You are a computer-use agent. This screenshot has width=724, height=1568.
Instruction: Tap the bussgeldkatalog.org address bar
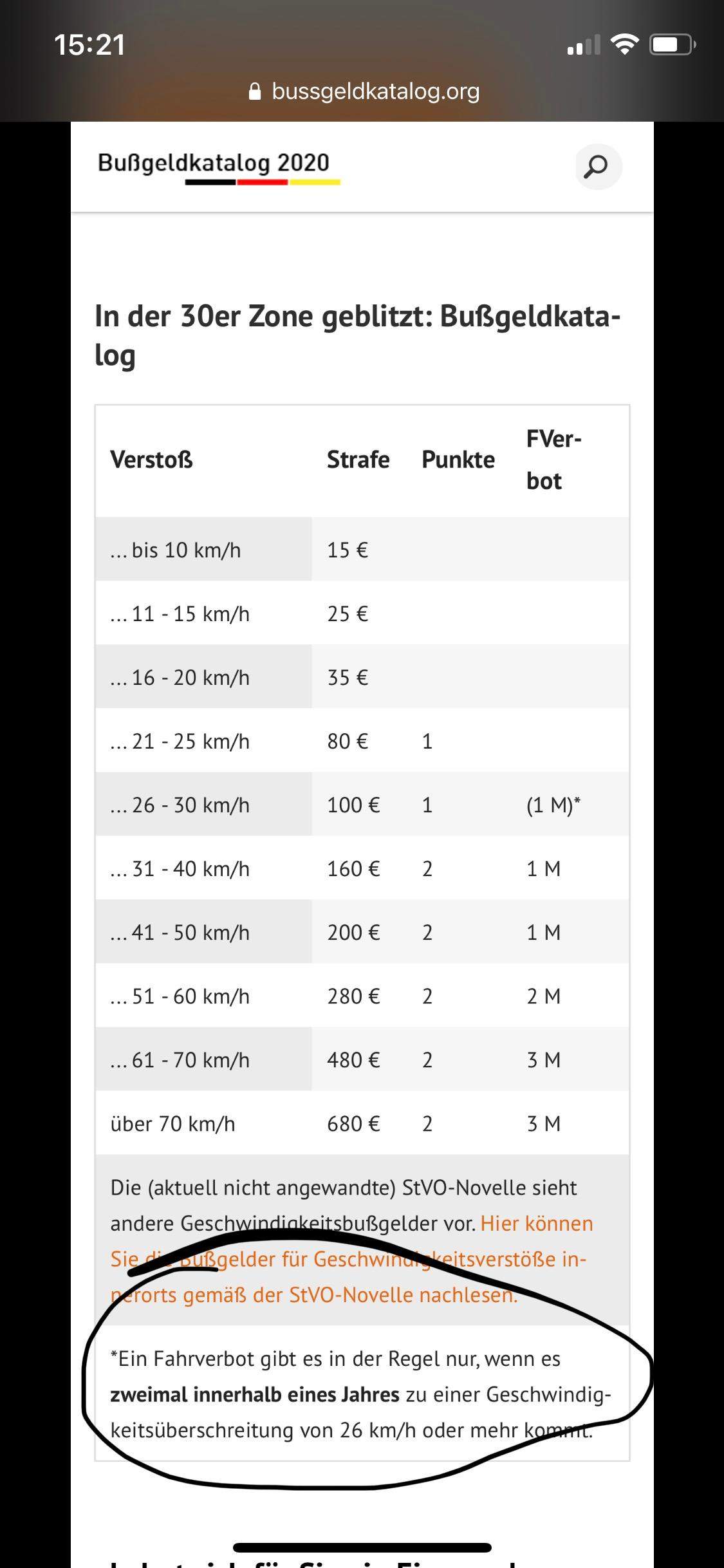[364, 91]
